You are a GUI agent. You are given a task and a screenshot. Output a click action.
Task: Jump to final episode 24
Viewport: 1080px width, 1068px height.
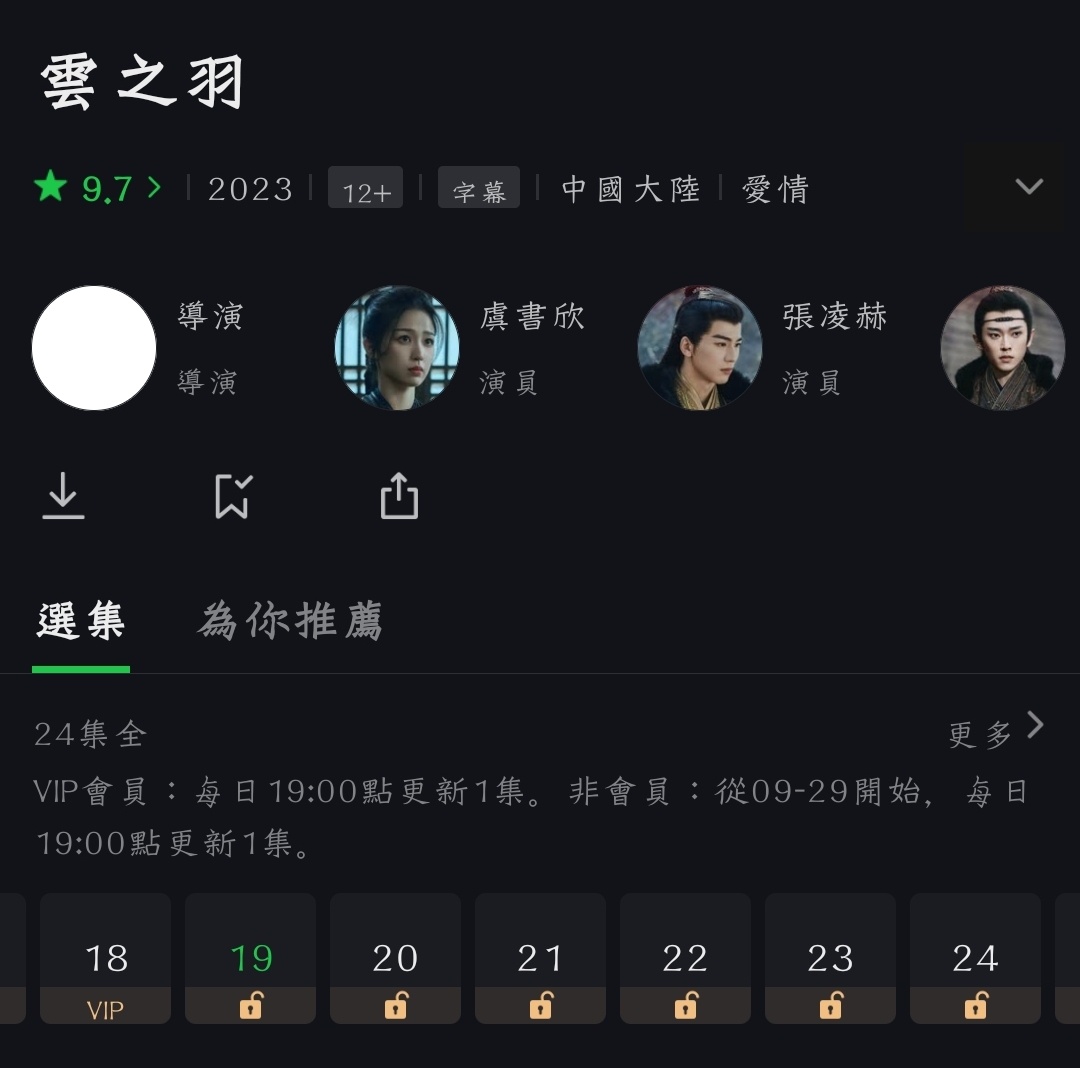tap(975, 958)
